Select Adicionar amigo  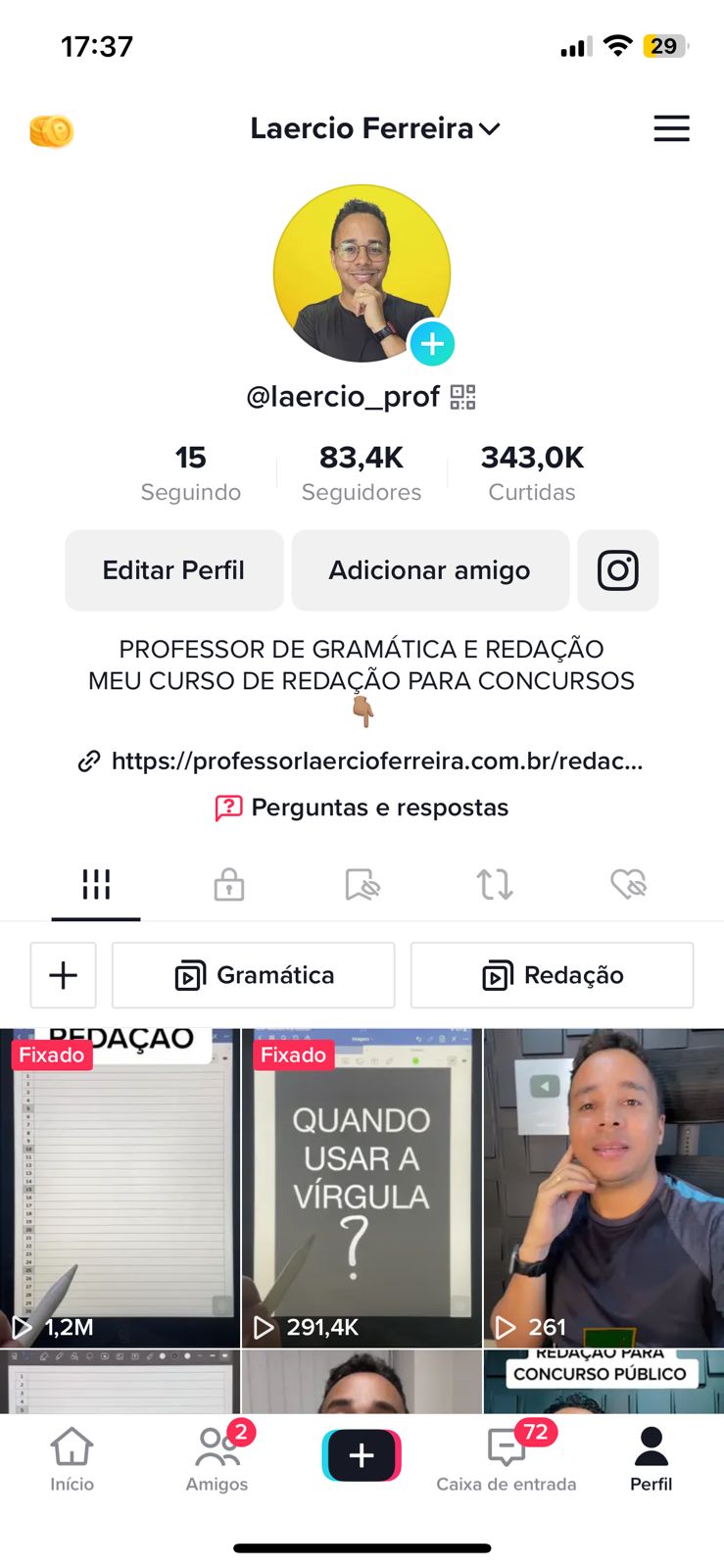click(x=429, y=570)
